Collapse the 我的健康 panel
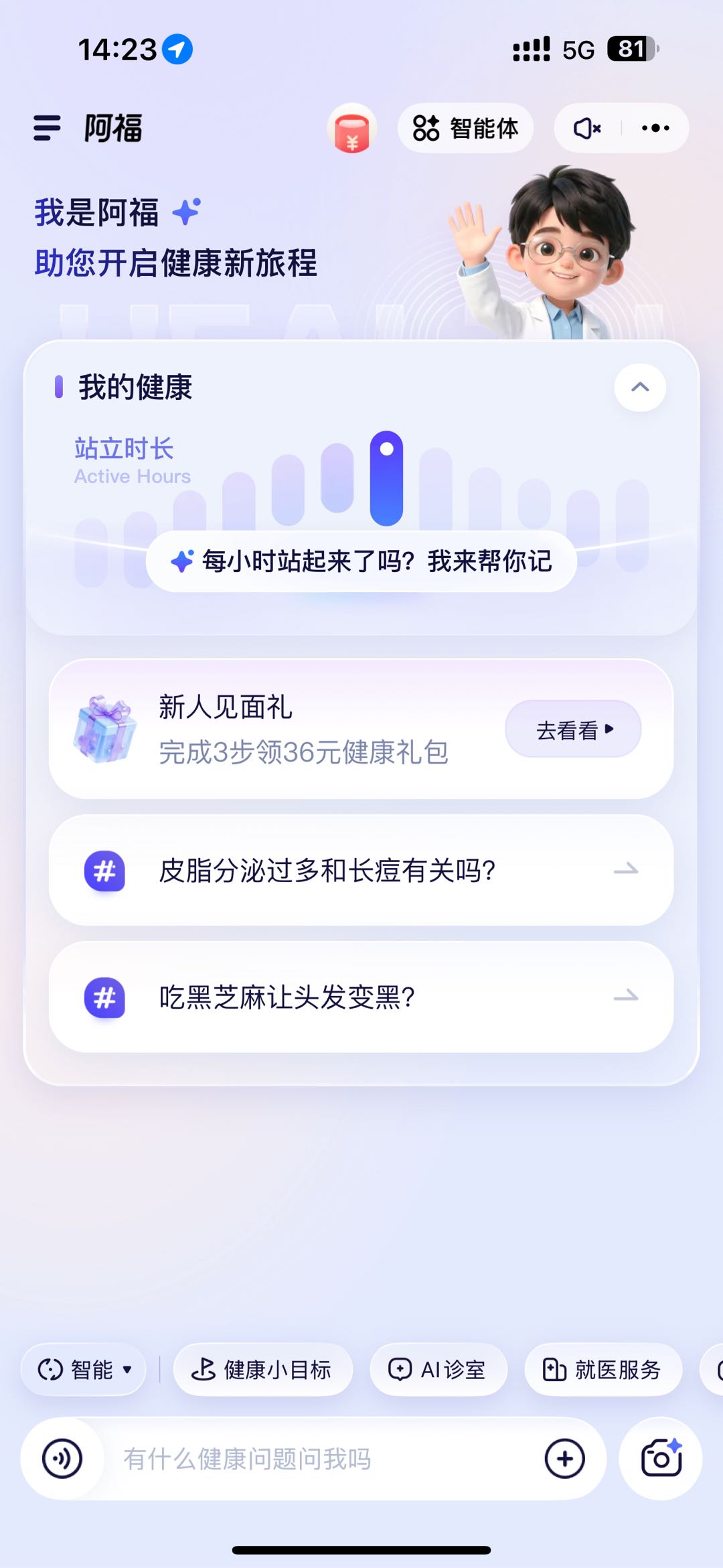 click(x=639, y=388)
